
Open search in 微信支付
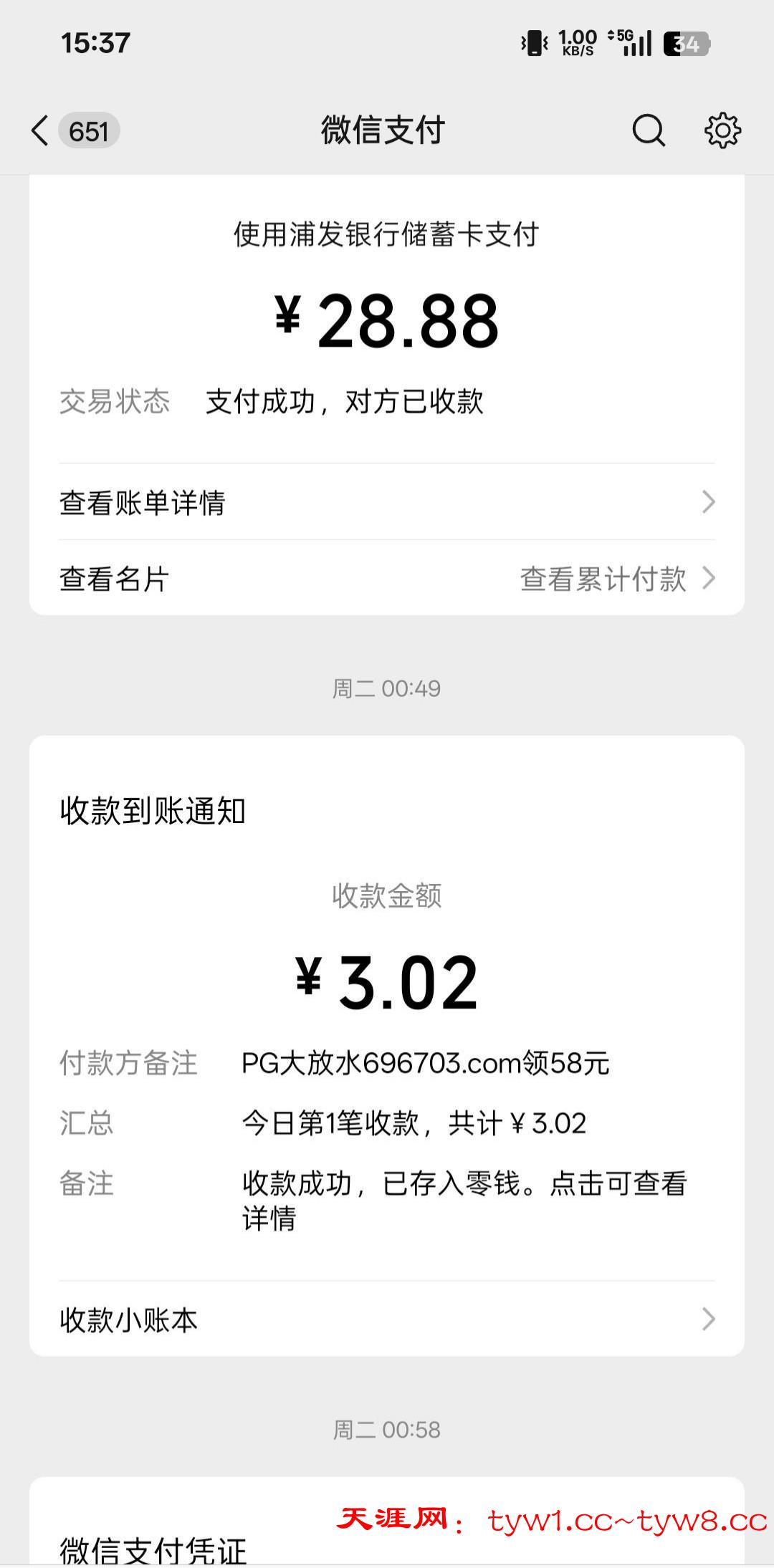click(649, 131)
